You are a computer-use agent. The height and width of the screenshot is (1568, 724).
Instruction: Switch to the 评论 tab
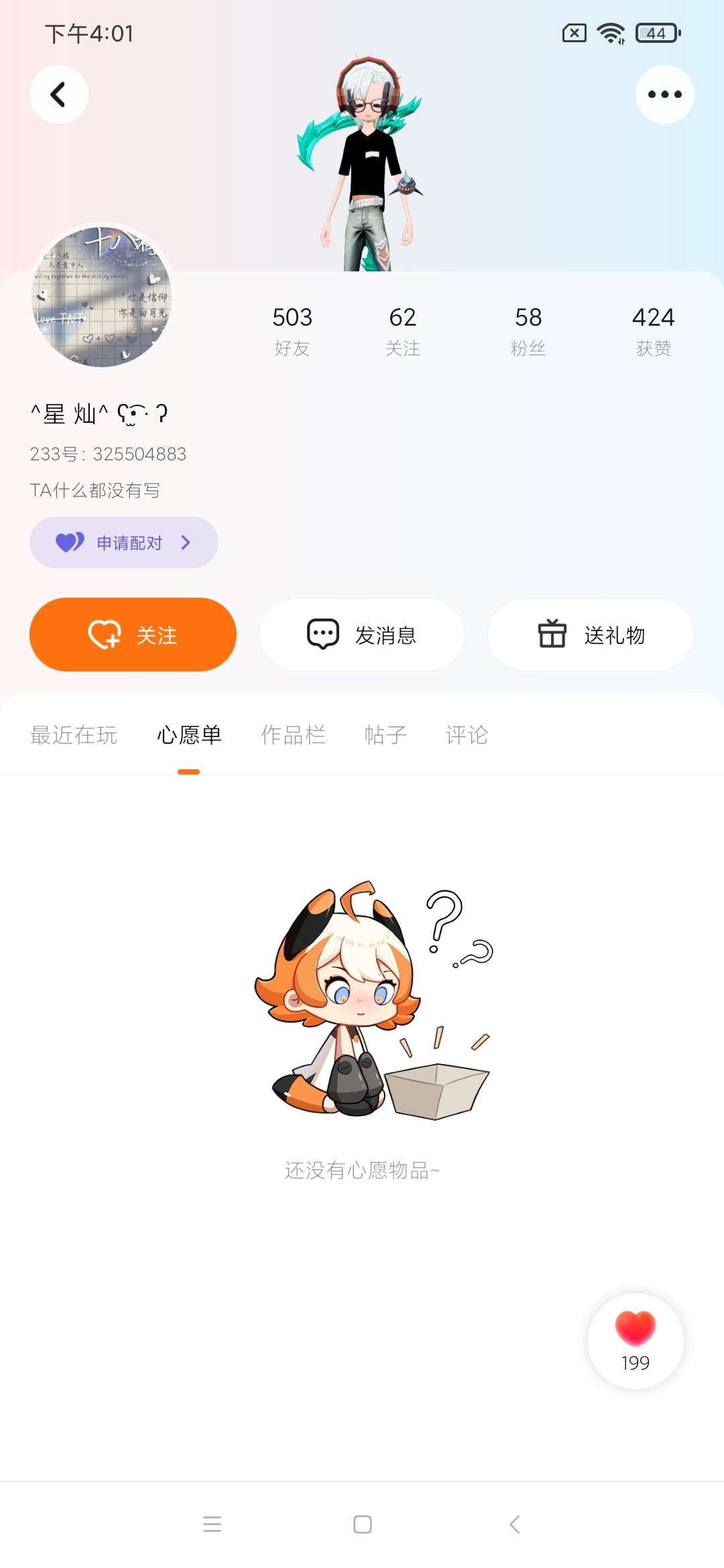pos(467,735)
